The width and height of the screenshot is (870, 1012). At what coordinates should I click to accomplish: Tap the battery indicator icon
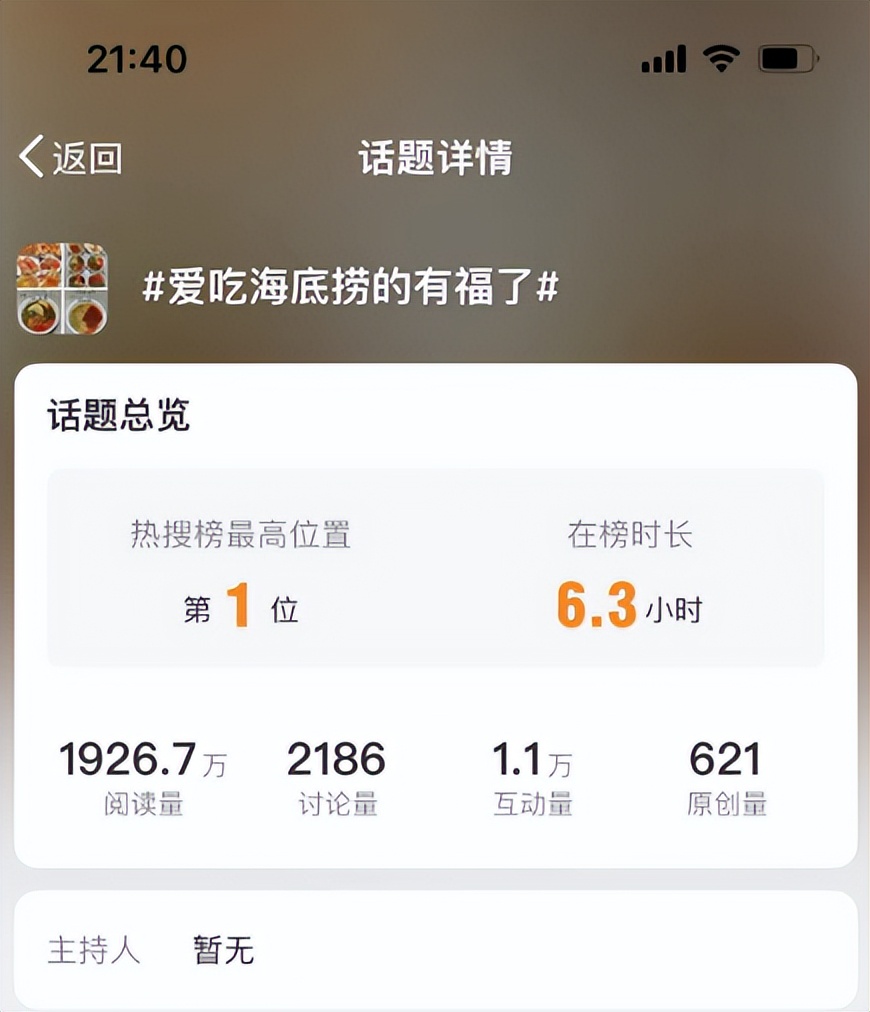click(786, 58)
